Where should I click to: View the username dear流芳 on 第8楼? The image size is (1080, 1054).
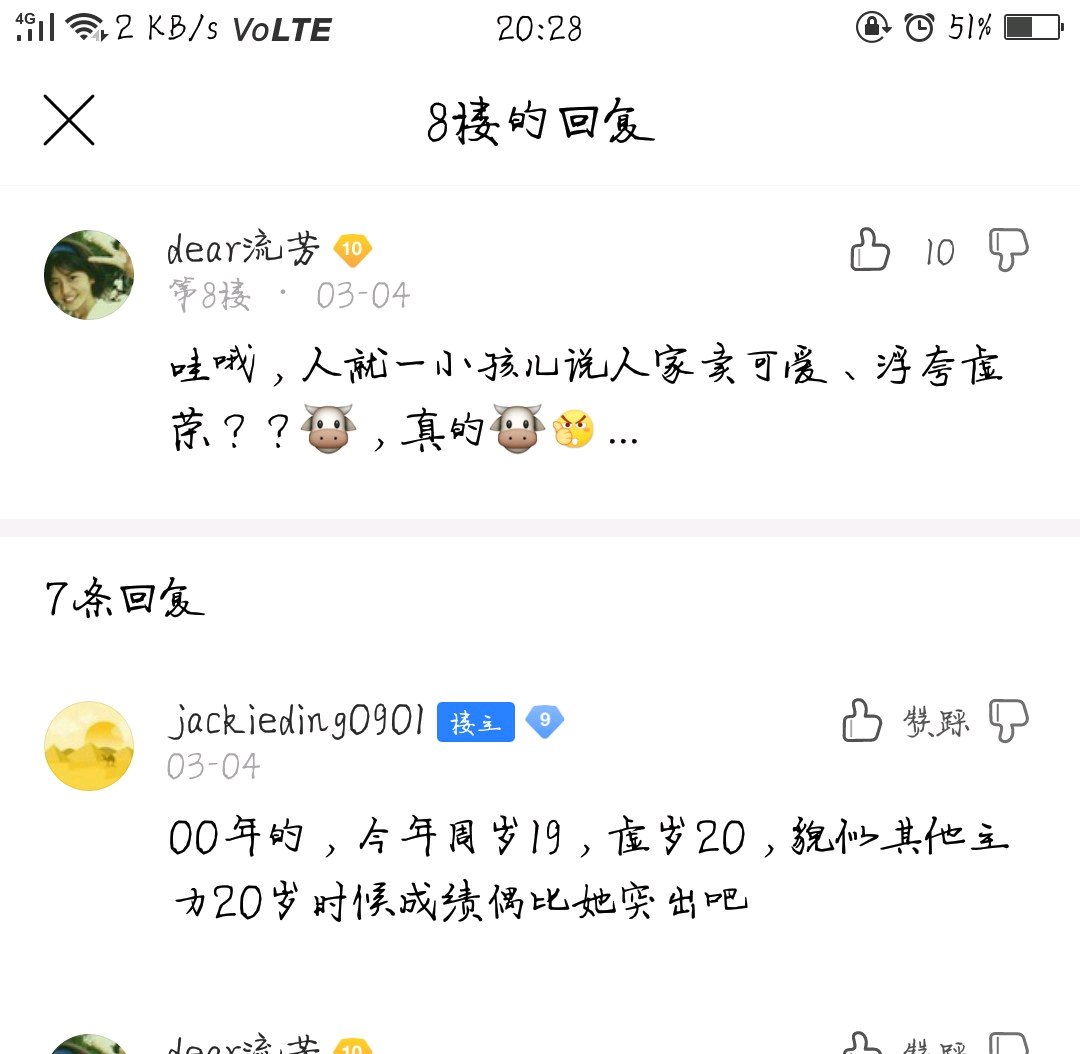(x=242, y=249)
